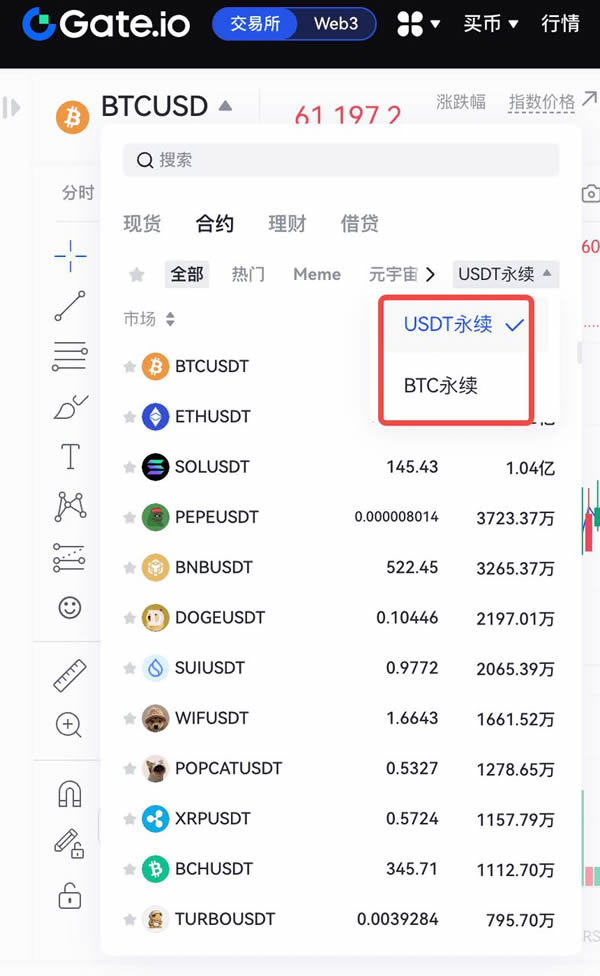Select USDT永续 option in the dropdown
The image size is (600, 976).
pyautogui.click(x=448, y=325)
